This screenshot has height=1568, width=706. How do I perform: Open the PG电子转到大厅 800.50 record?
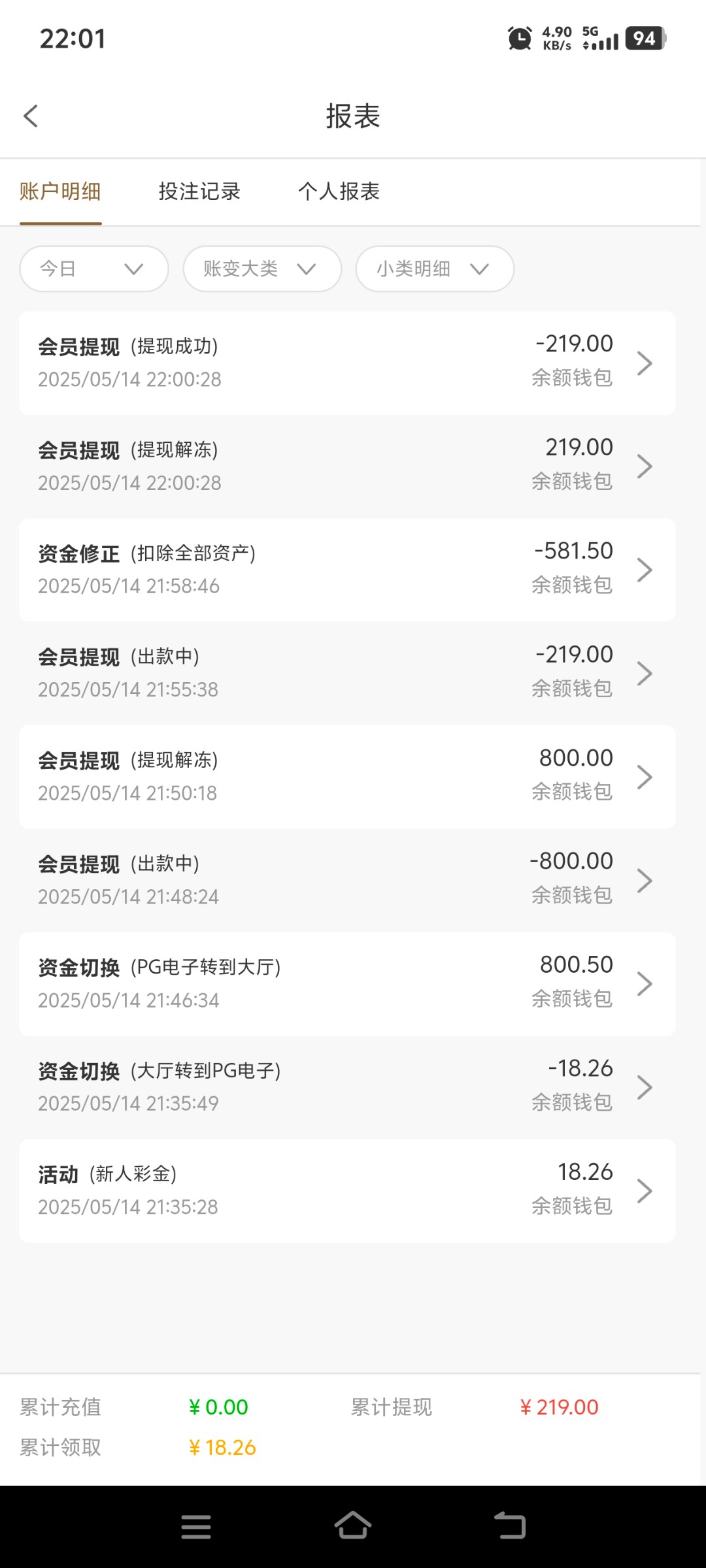click(347, 984)
